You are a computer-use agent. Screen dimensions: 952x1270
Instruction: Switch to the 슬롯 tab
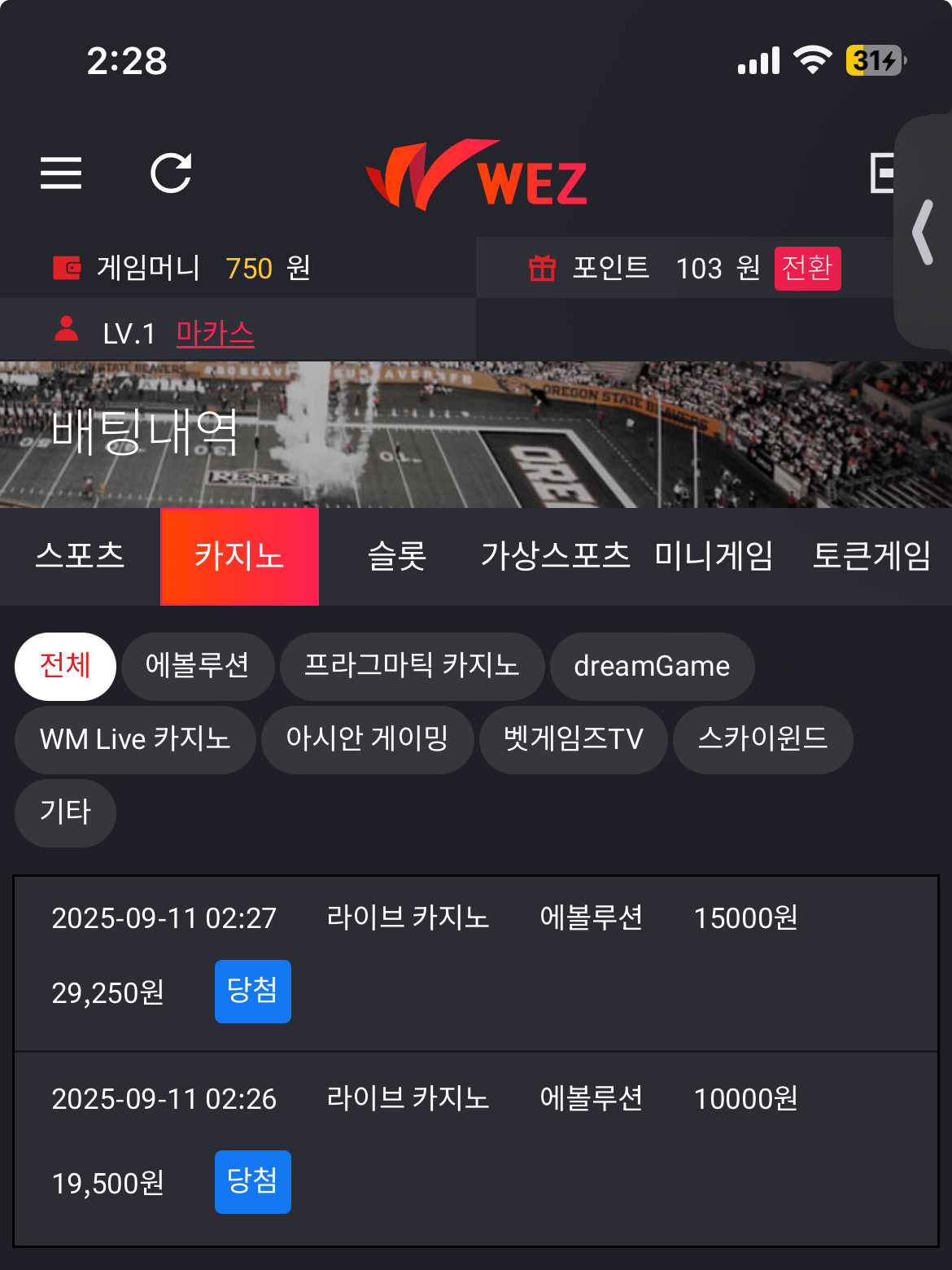[397, 557]
